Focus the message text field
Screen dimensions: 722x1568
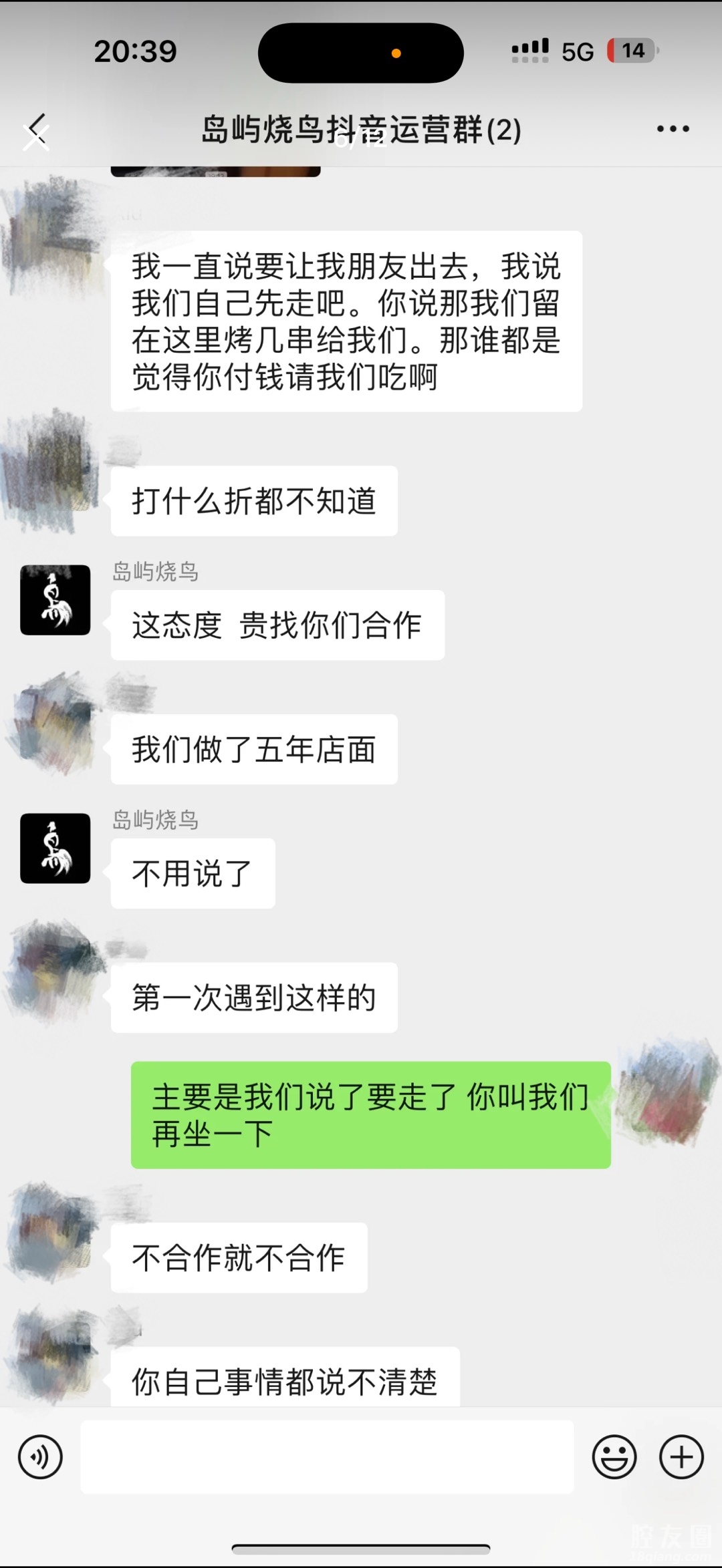pos(327,1456)
